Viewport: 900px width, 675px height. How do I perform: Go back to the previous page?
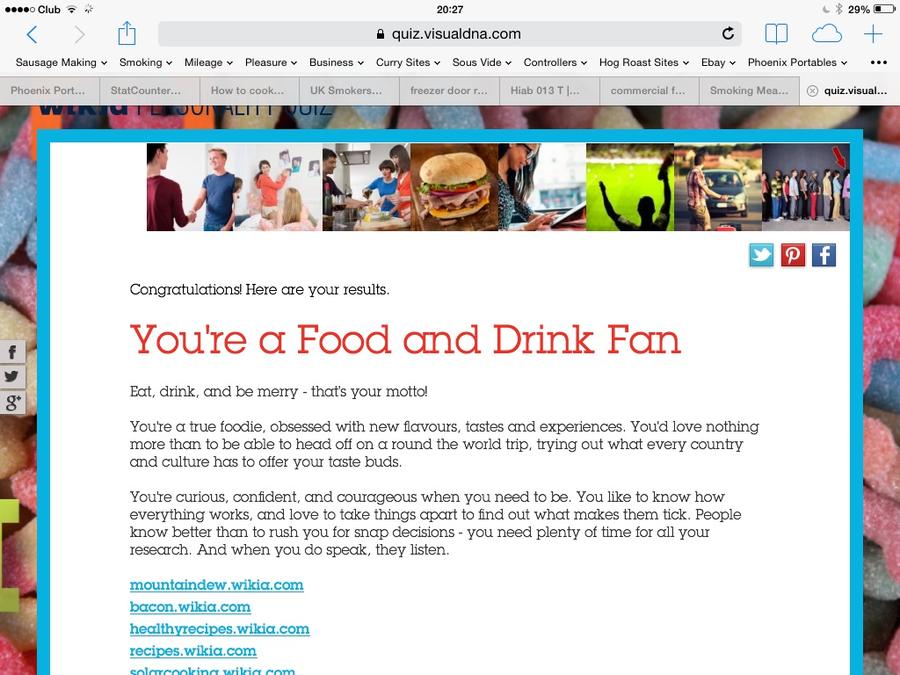coord(31,35)
